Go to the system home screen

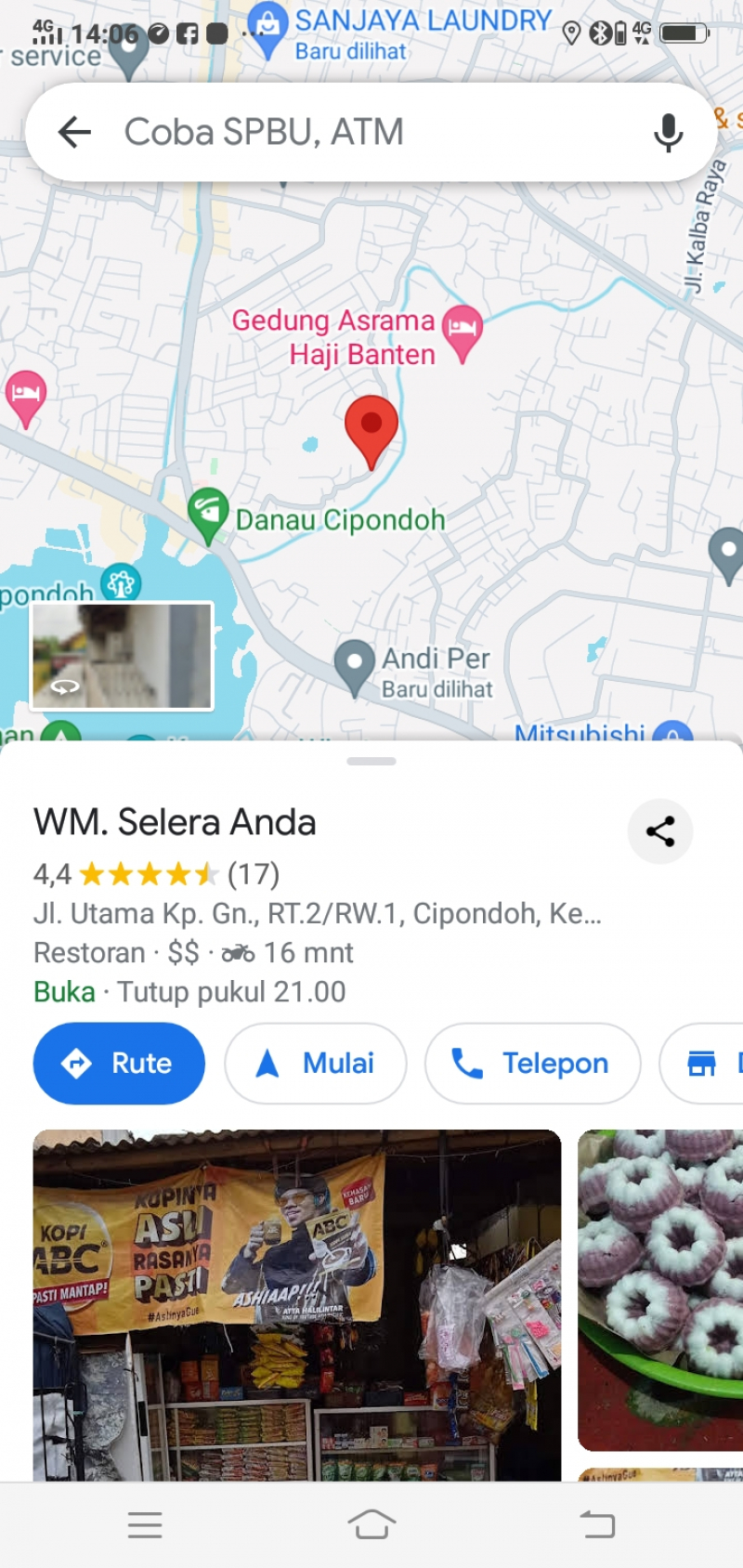[371, 1524]
